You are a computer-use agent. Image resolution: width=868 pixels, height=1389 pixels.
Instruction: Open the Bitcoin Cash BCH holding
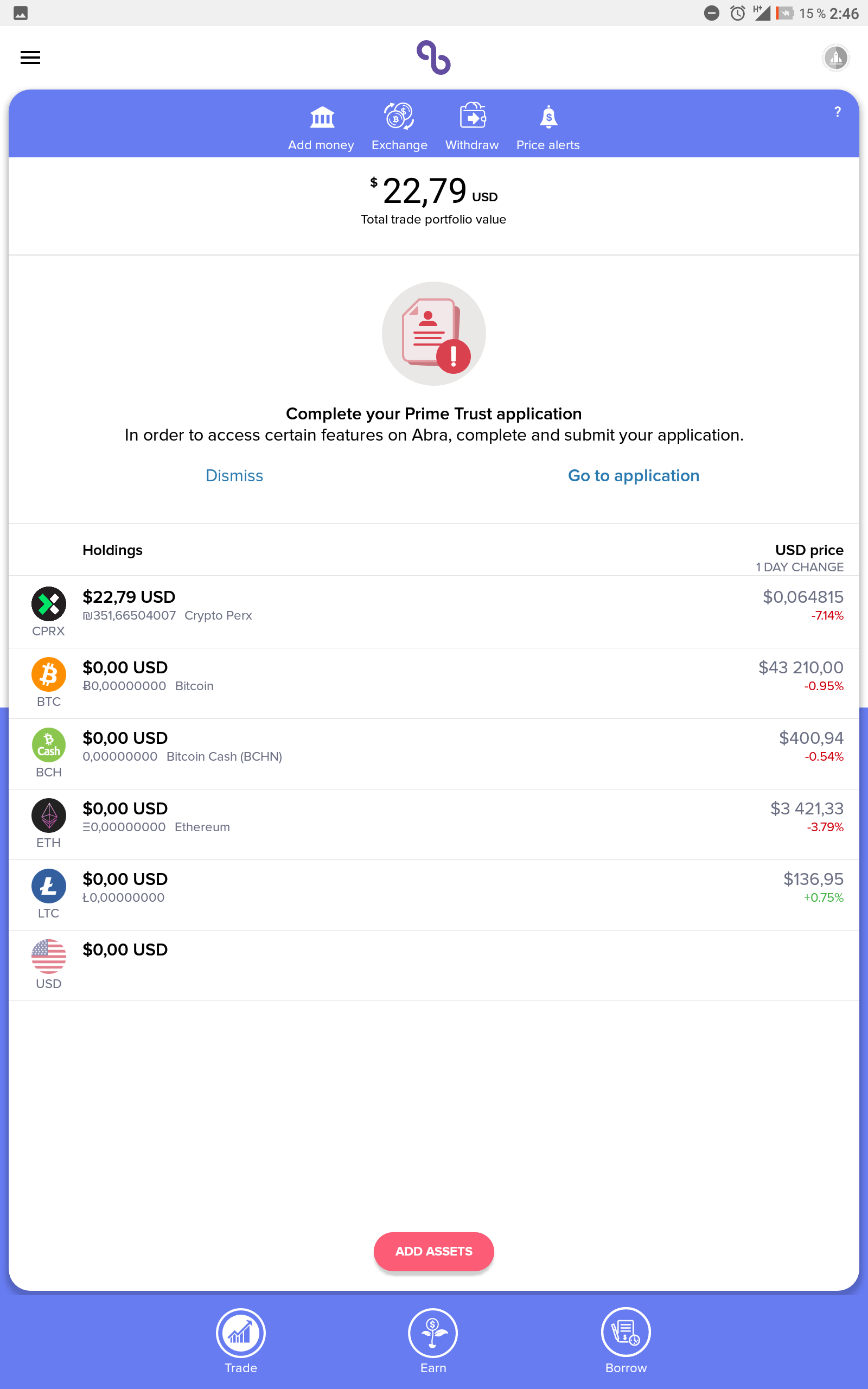tap(434, 754)
